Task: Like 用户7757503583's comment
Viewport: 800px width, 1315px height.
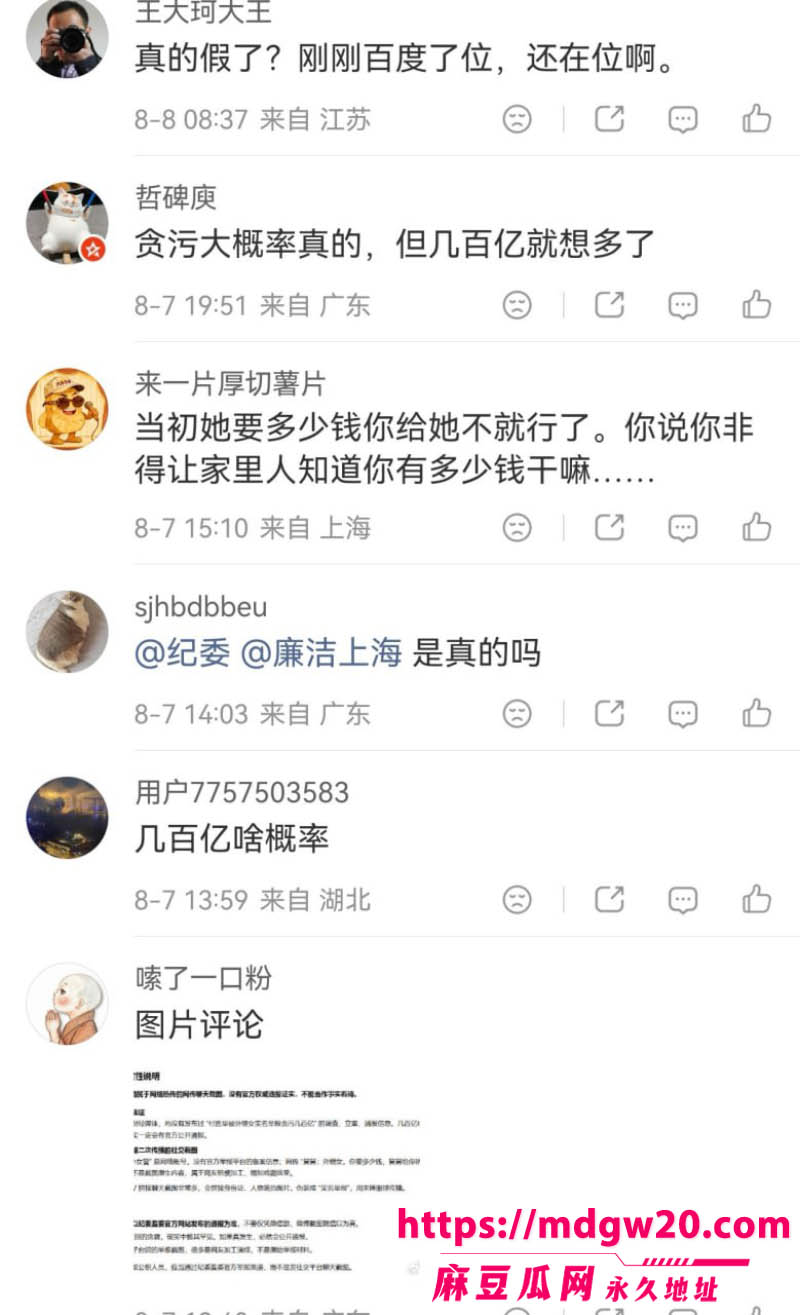Action: (756, 899)
